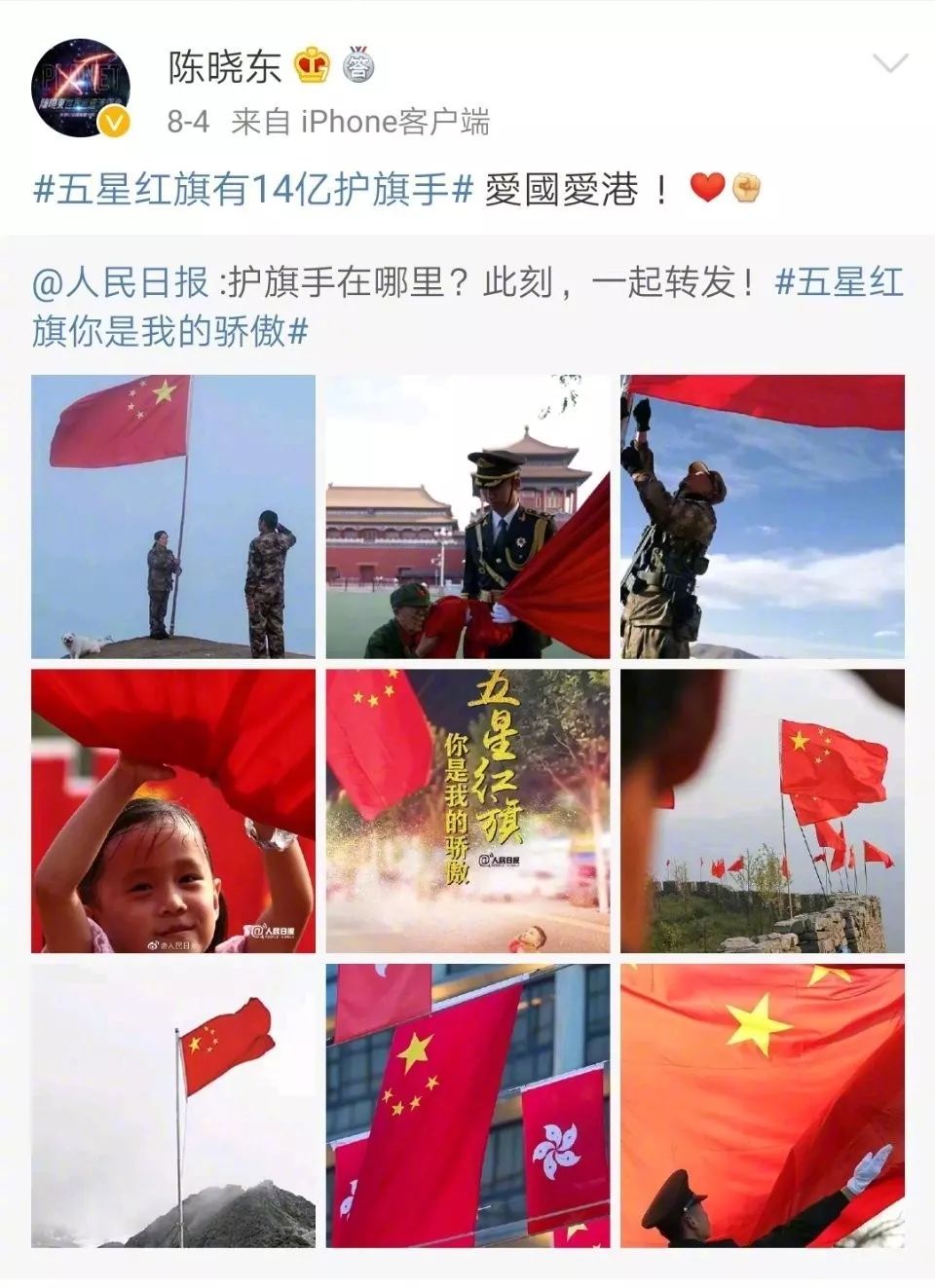
Task: View photo of flag above misty mountains
Action: tap(173, 1106)
